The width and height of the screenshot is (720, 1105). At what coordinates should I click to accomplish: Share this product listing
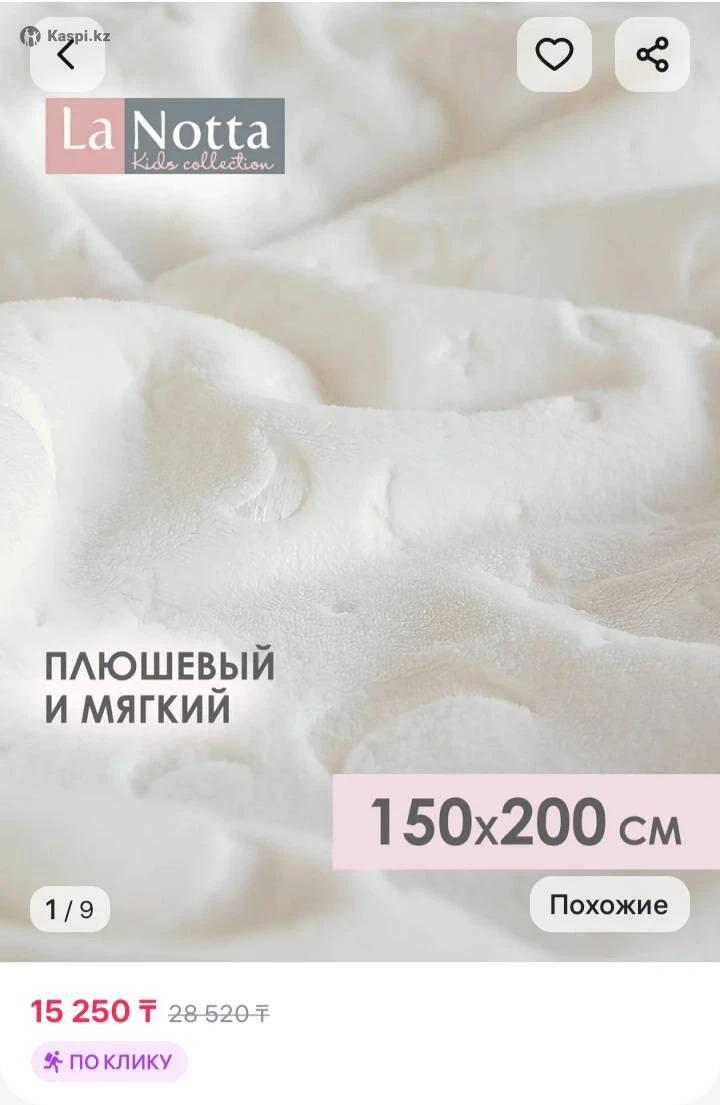652,55
